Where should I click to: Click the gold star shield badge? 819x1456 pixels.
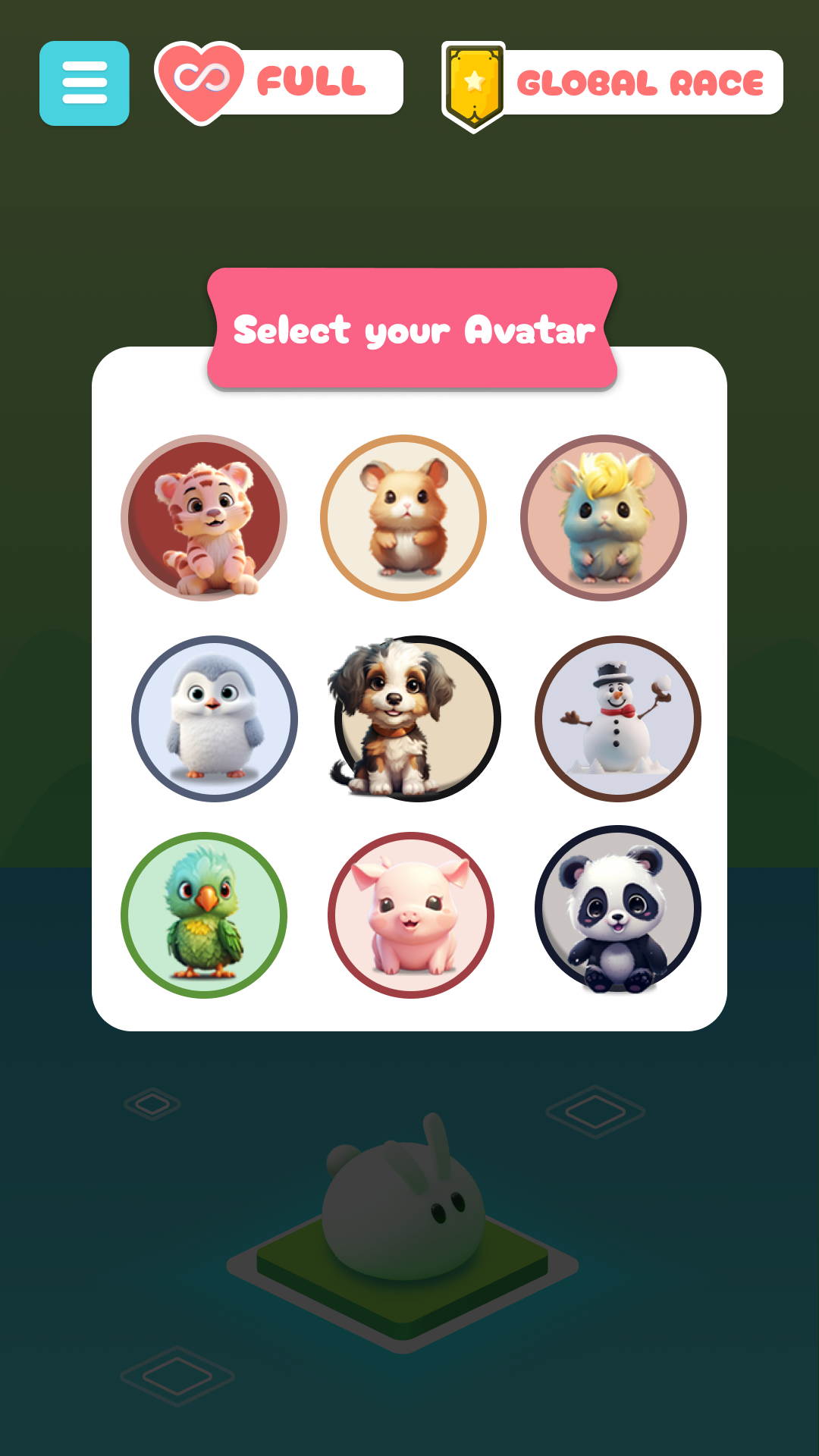[x=472, y=80]
